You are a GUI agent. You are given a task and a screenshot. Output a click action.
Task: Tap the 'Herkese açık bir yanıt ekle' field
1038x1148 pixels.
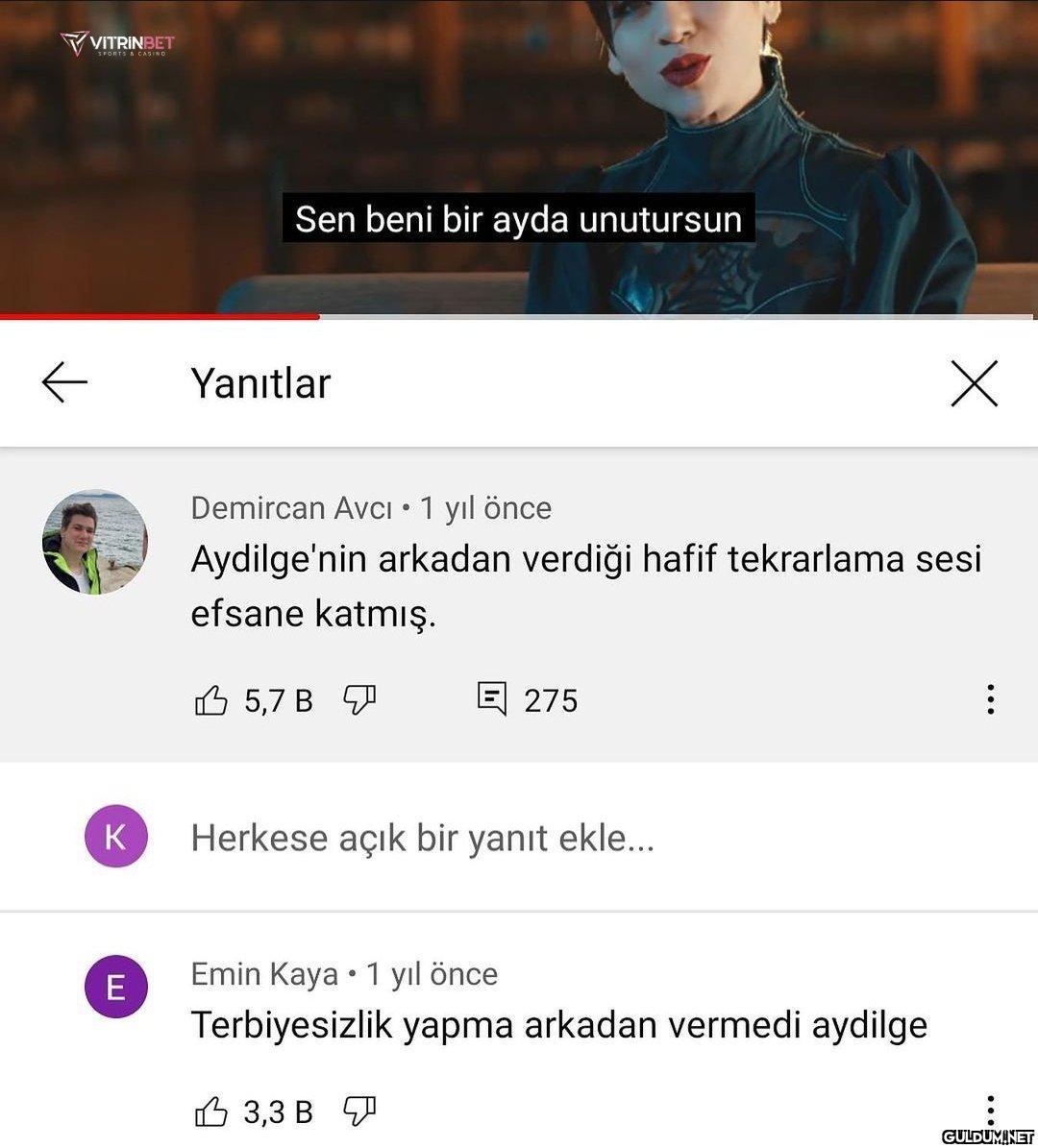click(423, 838)
